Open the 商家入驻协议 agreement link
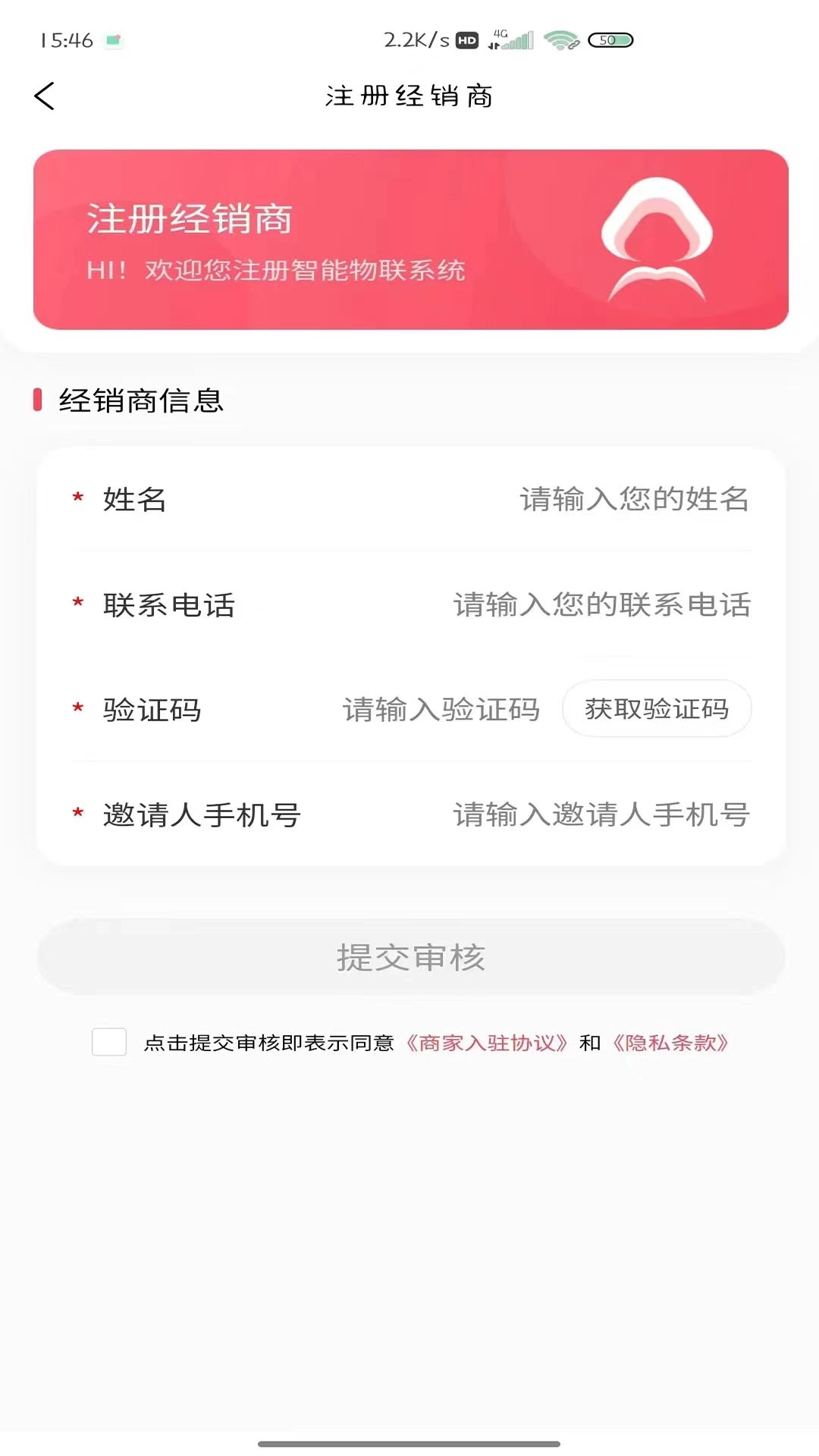 click(486, 1042)
